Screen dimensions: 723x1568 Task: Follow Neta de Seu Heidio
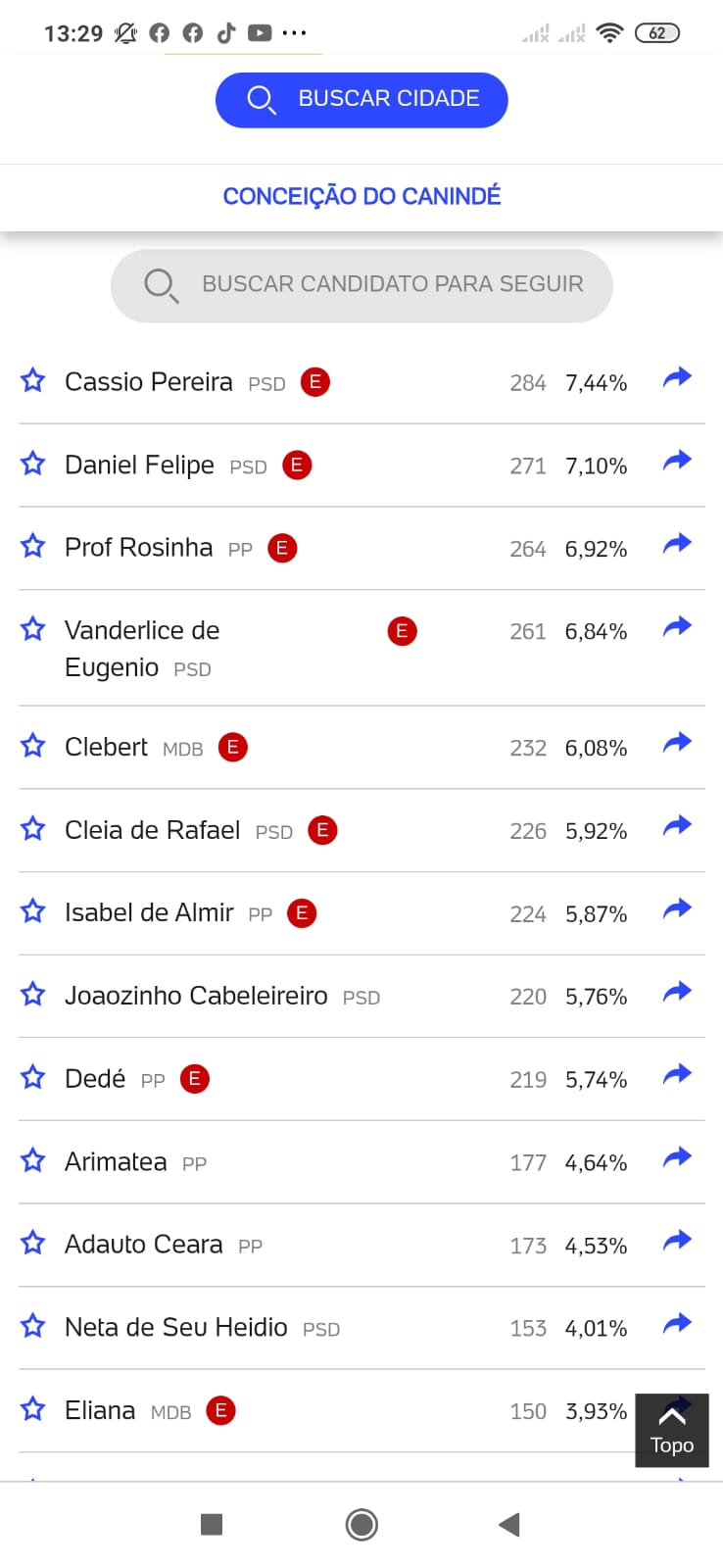tap(33, 1326)
